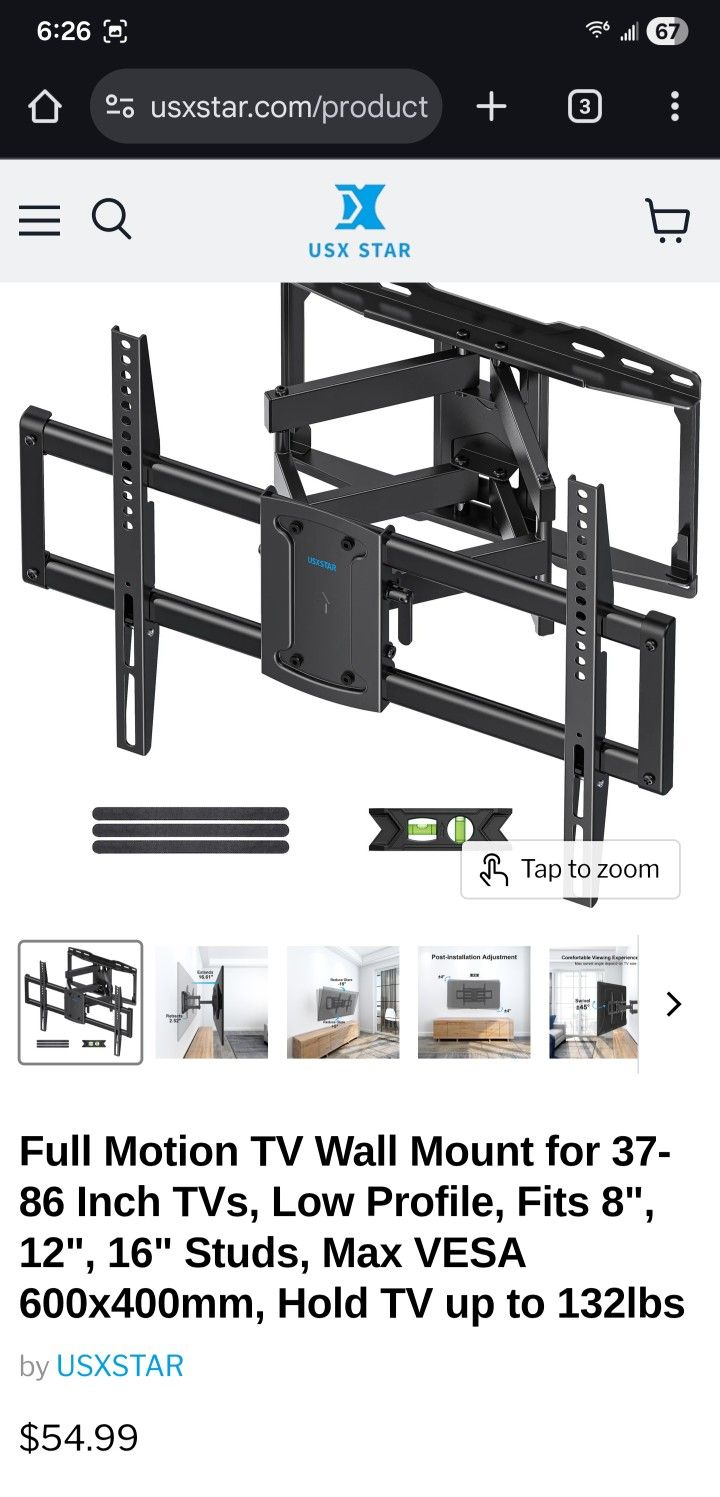Open the shopping cart
The image size is (720, 1497).
668,220
